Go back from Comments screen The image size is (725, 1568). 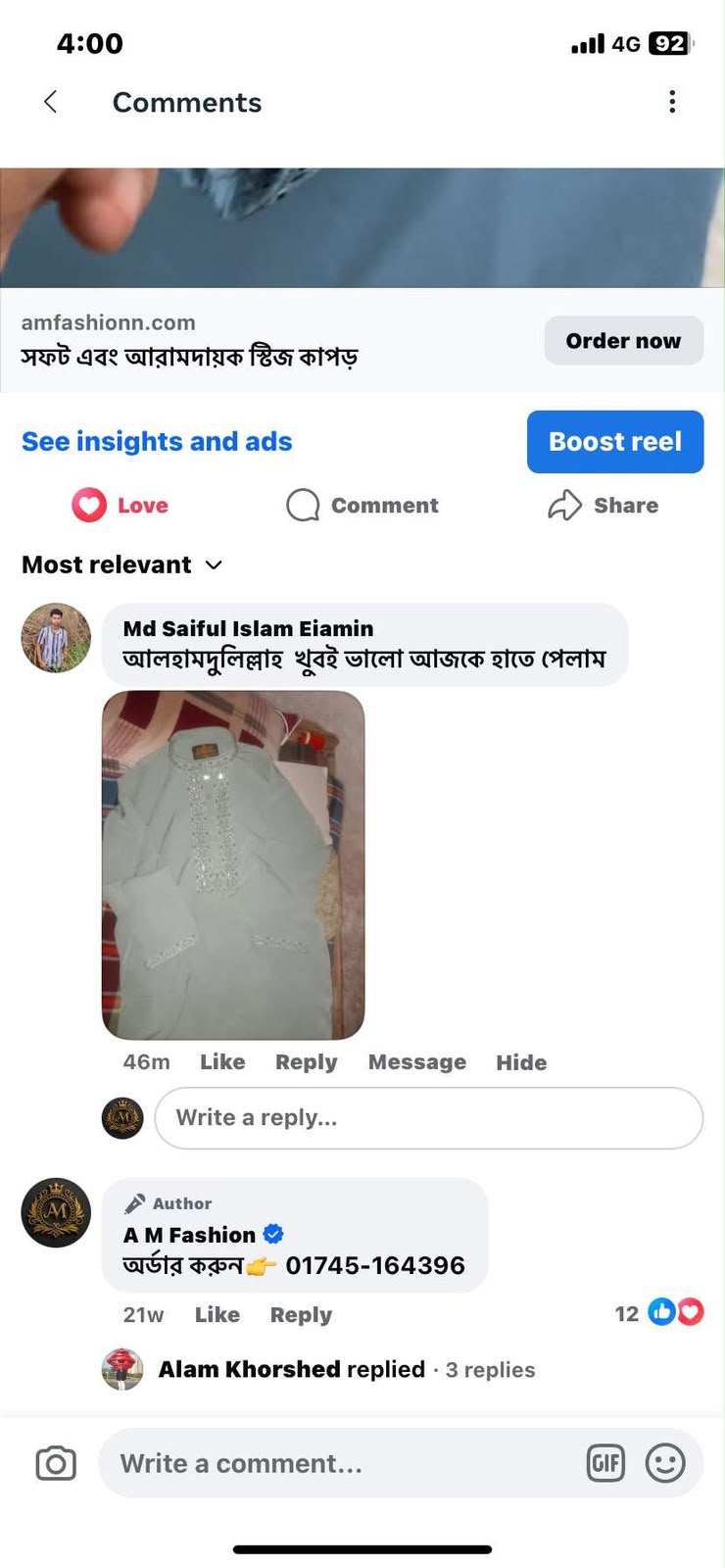pyautogui.click(x=51, y=102)
